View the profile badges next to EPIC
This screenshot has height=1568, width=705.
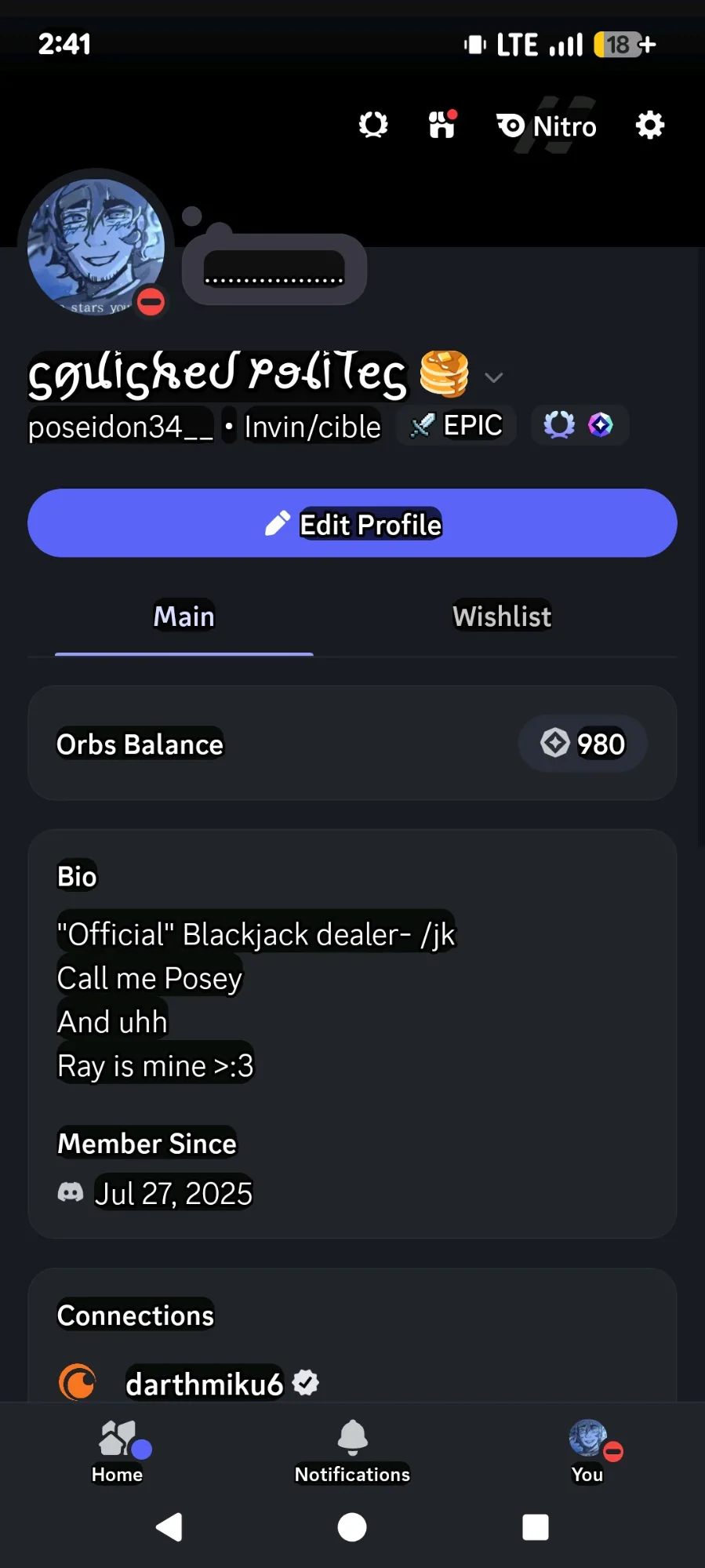(x=580, y=425)
